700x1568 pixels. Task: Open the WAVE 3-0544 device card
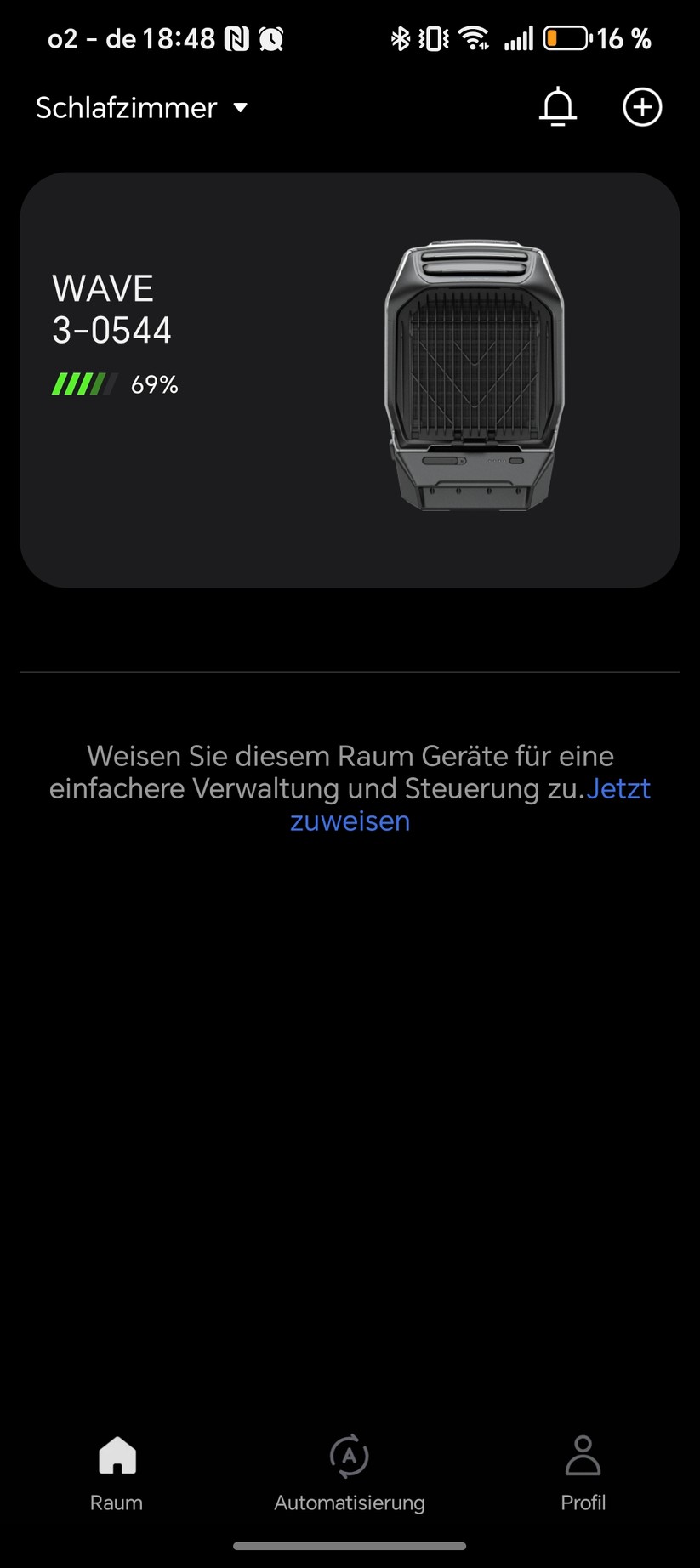pyautogui.click(x=350, y=379)
